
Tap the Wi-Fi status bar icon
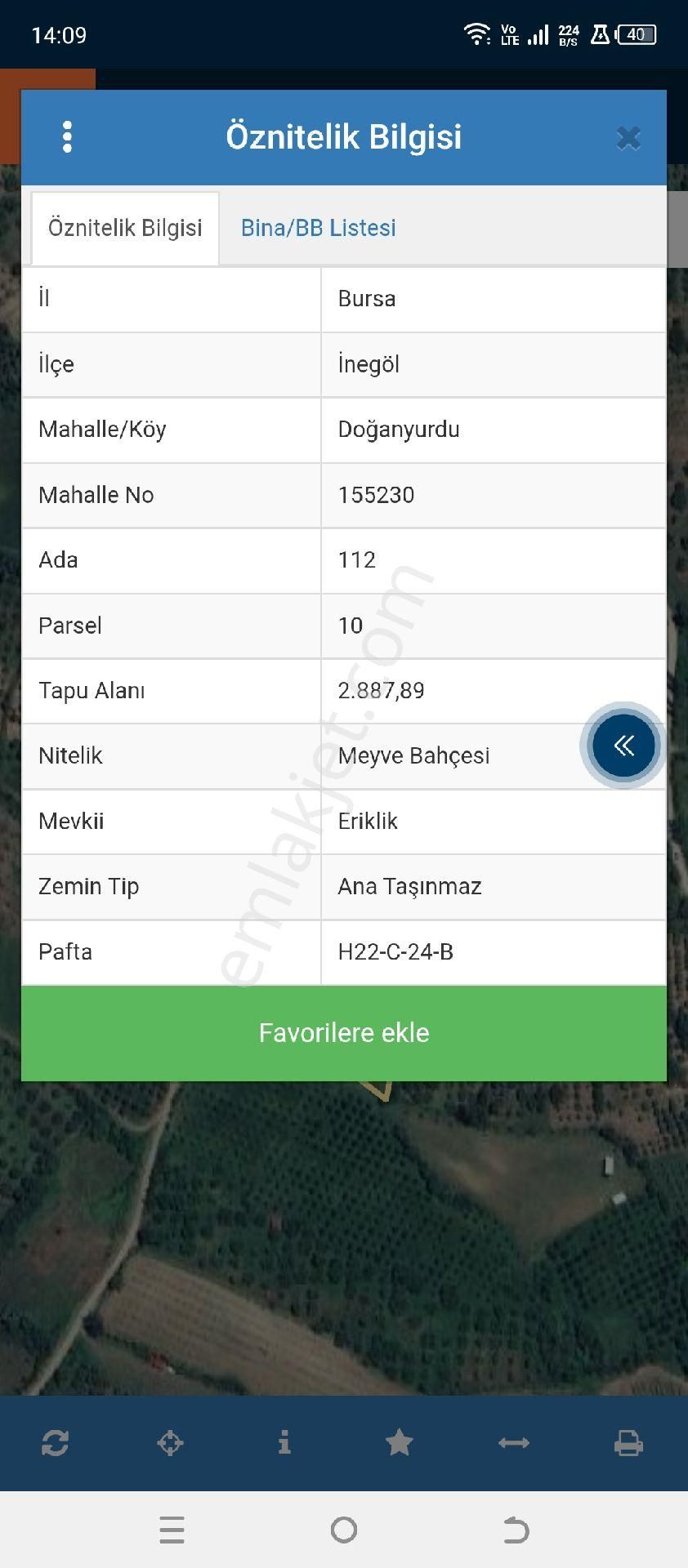(476, 34)
